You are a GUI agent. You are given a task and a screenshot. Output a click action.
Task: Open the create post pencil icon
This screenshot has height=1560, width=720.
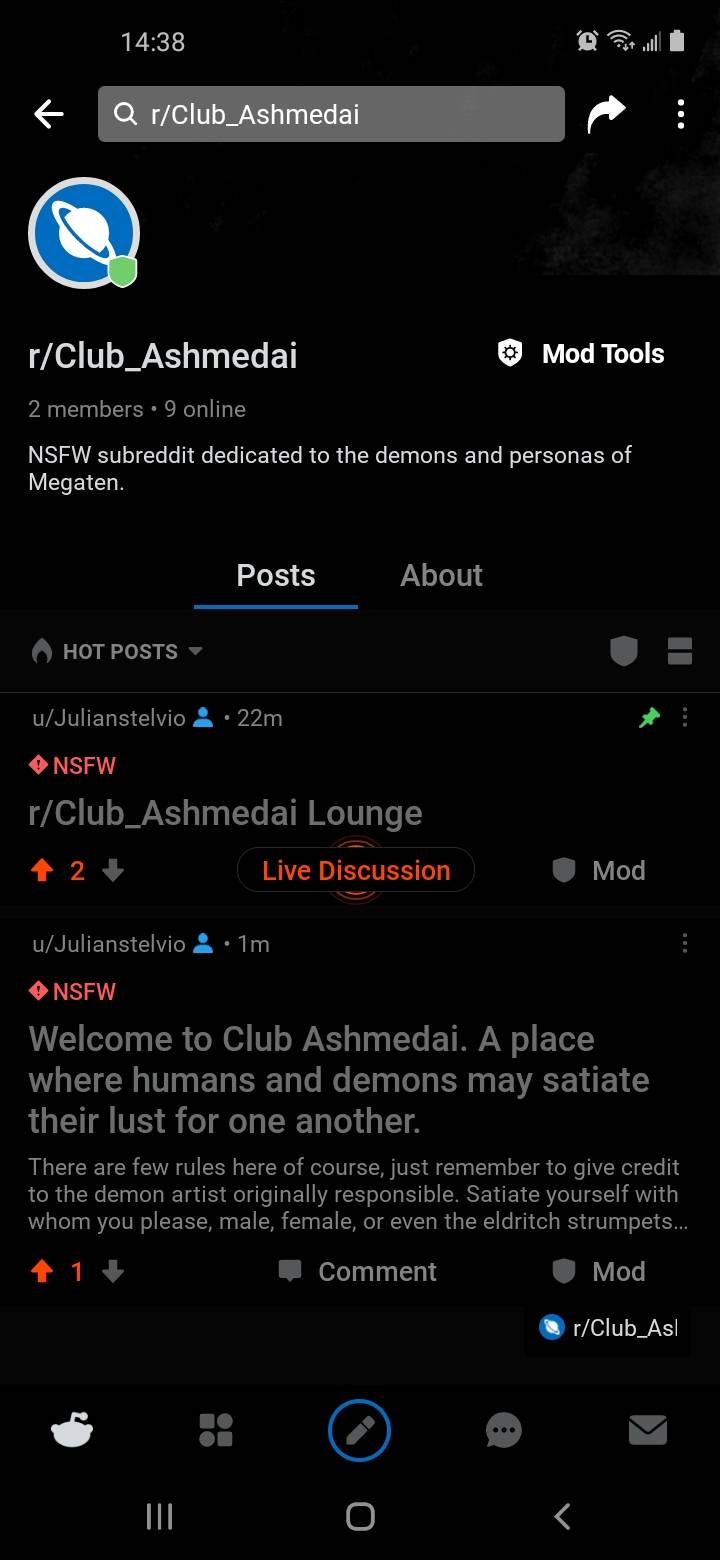click(359, 1430)
